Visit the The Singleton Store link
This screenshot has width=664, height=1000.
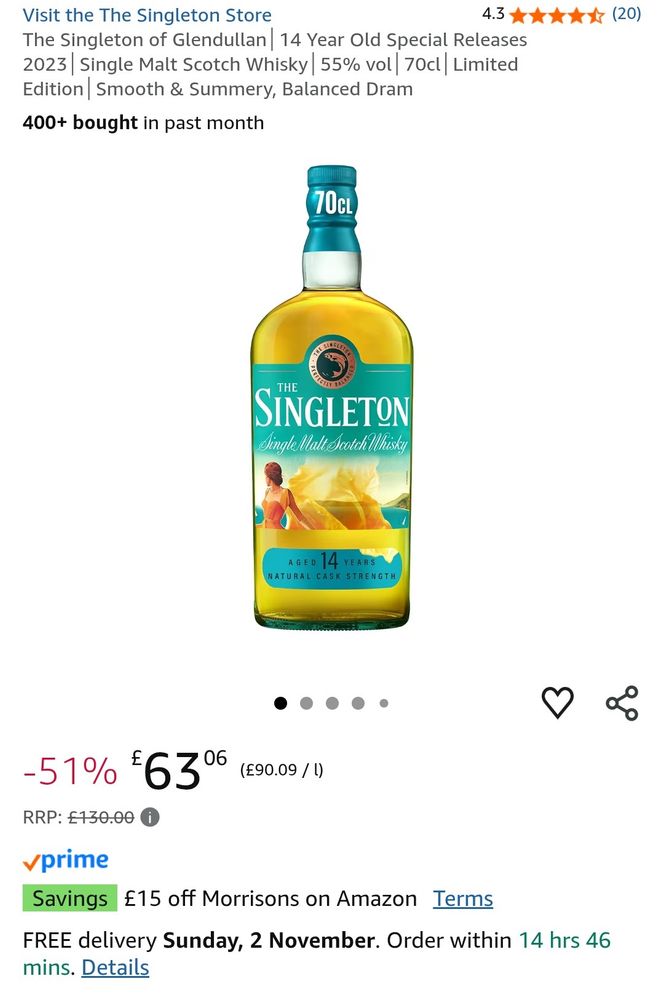tap(147, 15)
